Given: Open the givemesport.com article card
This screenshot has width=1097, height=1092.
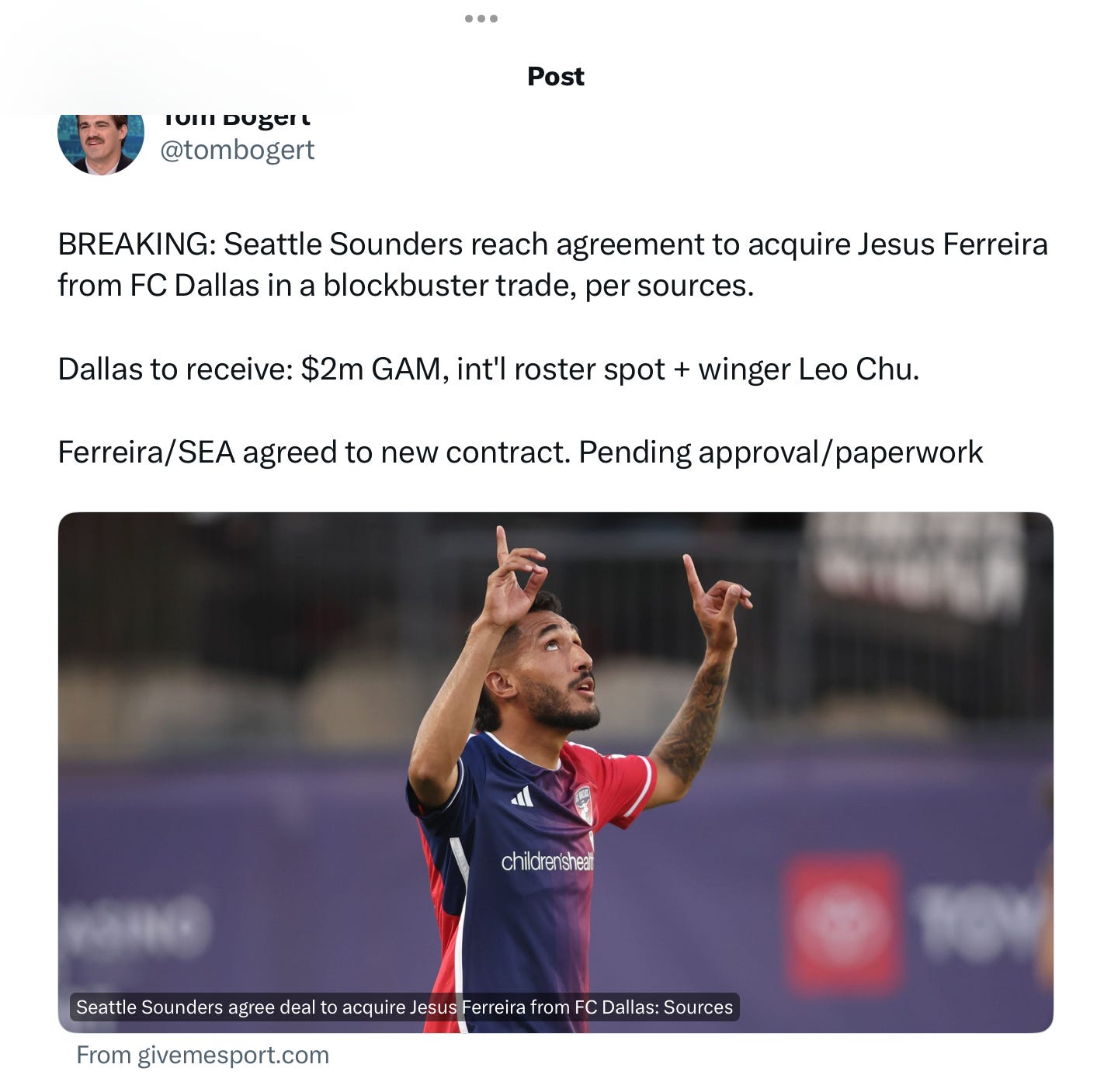Looking at the screenshot, I should pos(555,771).
